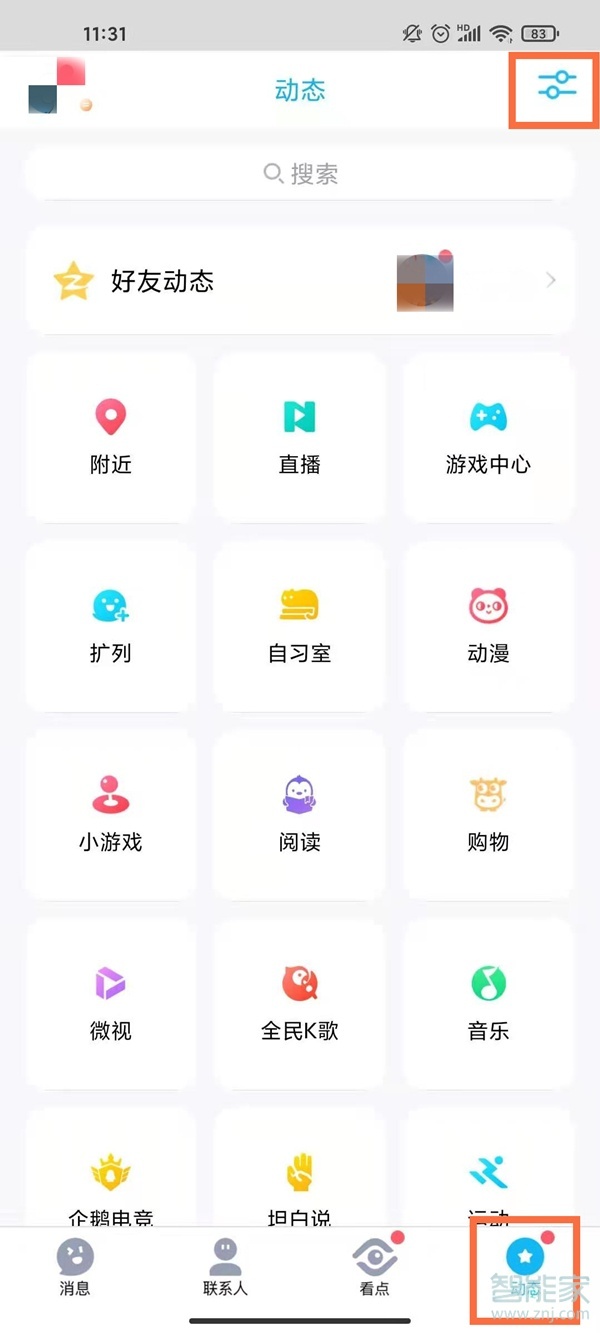Tap the 搜索 search box
Viewport: 600px width, 1333px height.
300,174
